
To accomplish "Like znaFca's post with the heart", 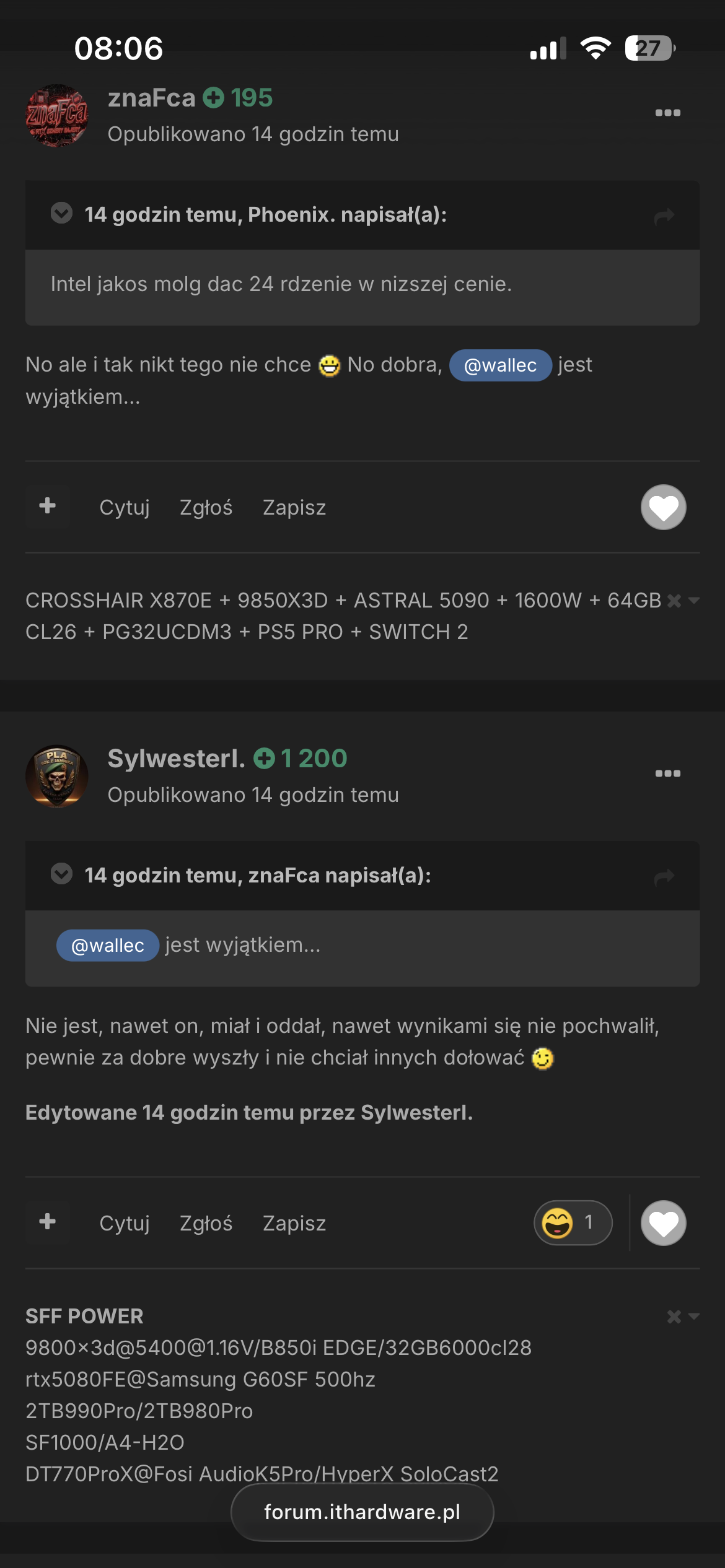I will click(x=663, y=507).
